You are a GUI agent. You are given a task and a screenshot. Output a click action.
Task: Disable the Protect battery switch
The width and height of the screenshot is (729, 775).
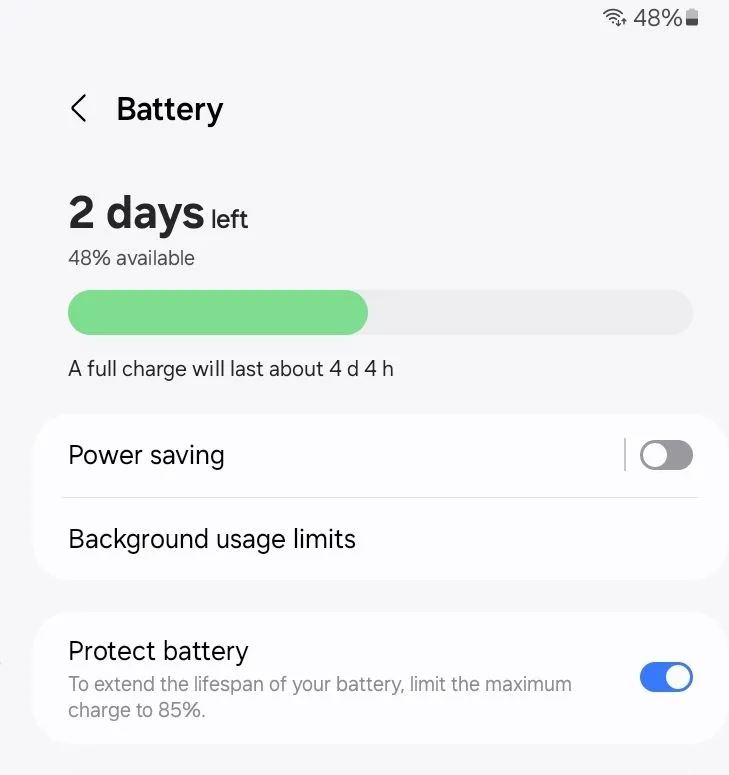tap(666, 678)
